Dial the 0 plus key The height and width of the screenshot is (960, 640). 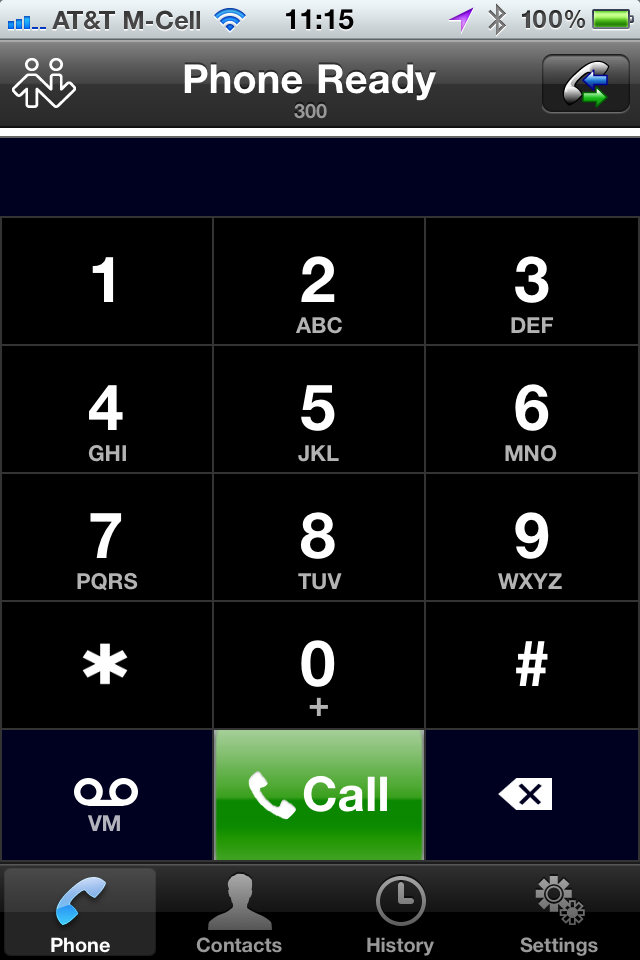pos(318,665)
